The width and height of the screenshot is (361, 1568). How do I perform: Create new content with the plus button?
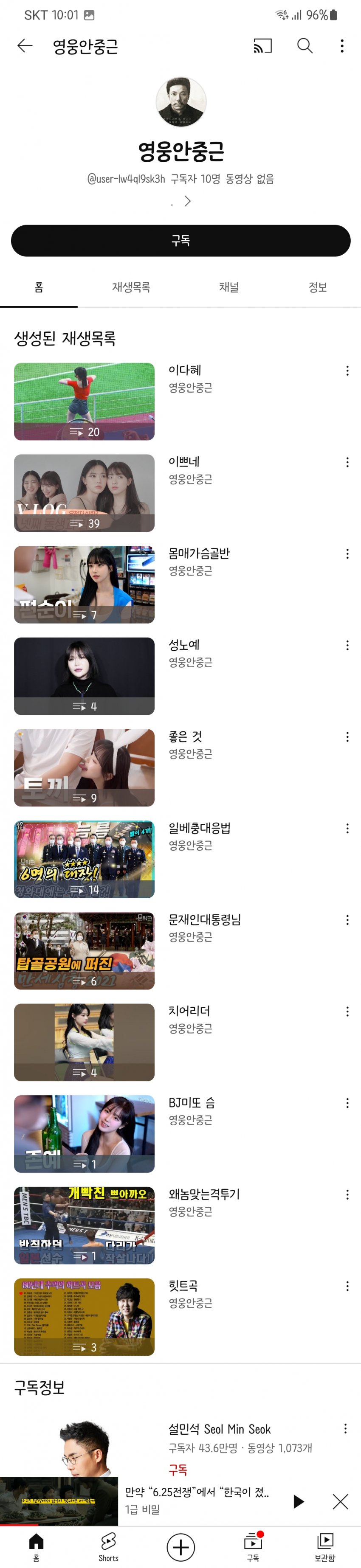181,1547
